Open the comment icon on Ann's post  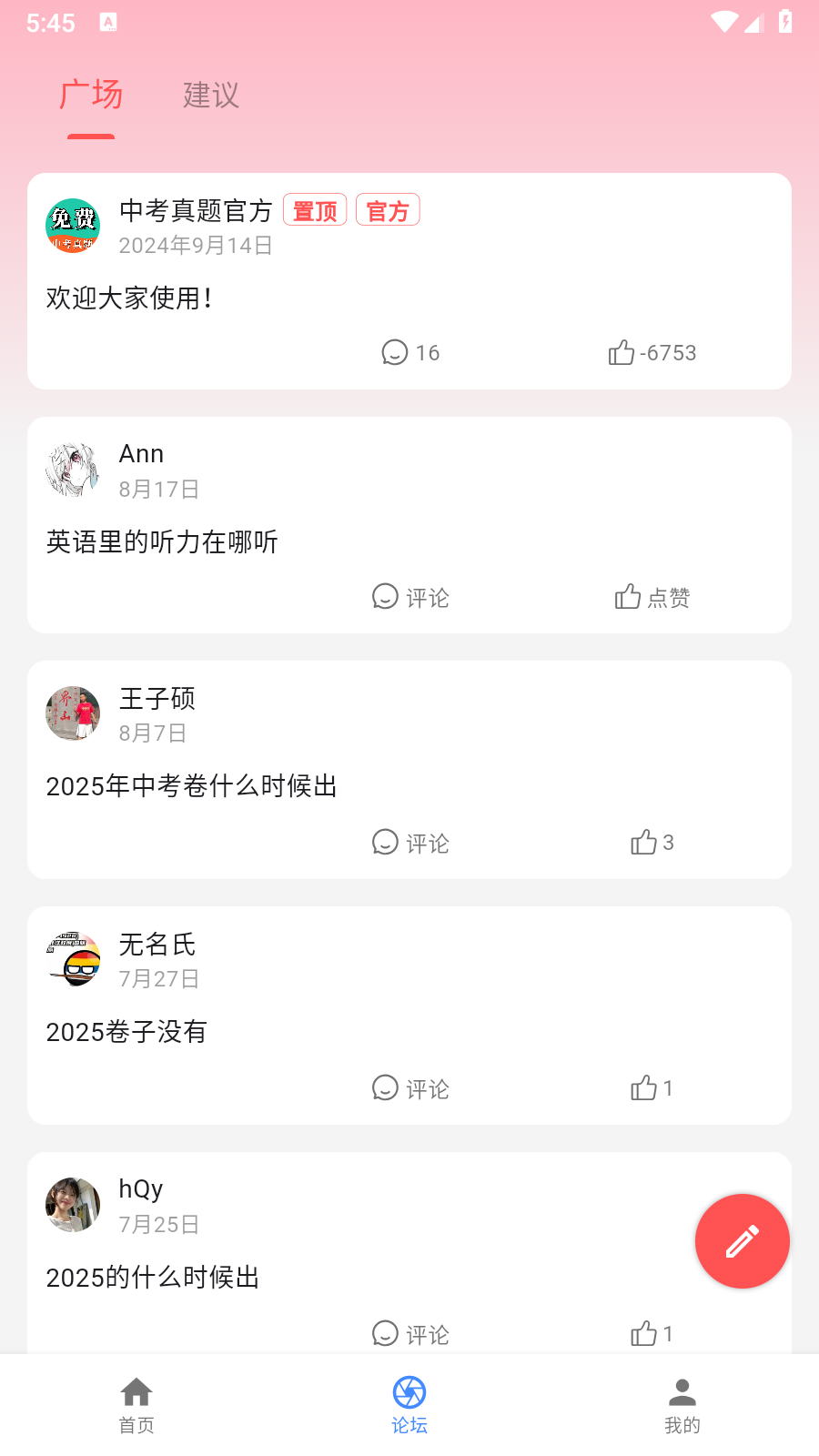386,597
